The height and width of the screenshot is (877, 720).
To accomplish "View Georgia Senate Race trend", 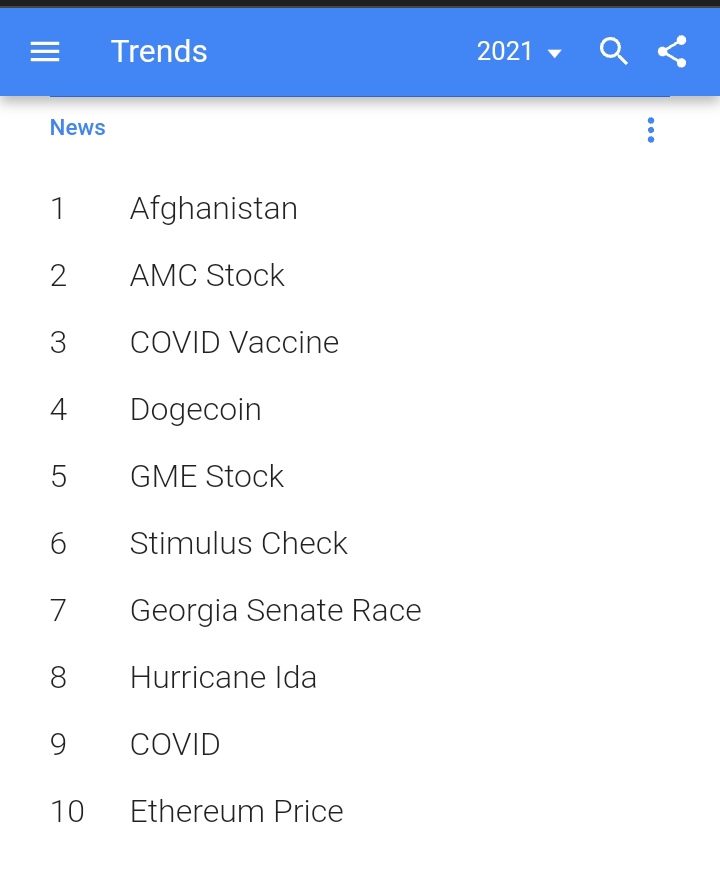I will 275,610.
